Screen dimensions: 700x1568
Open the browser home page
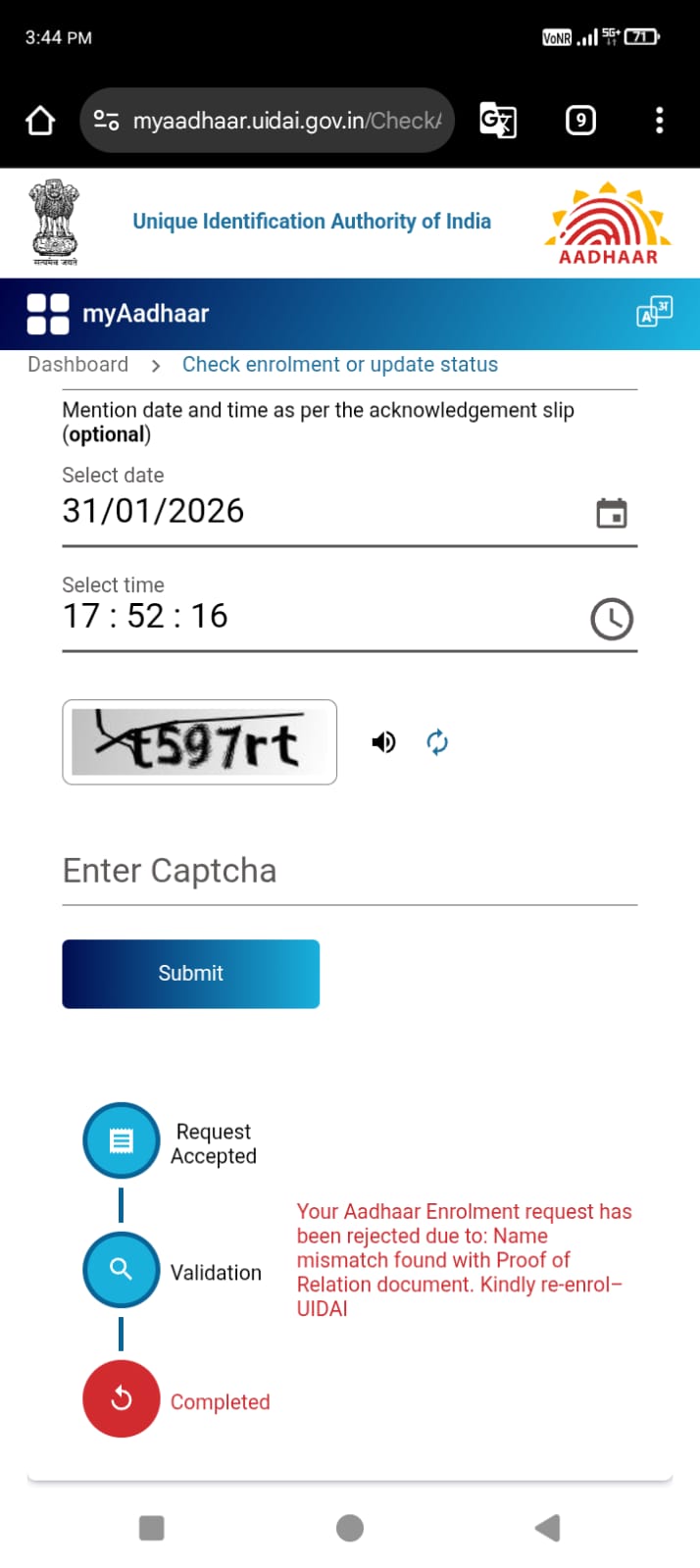click(40, 121)
